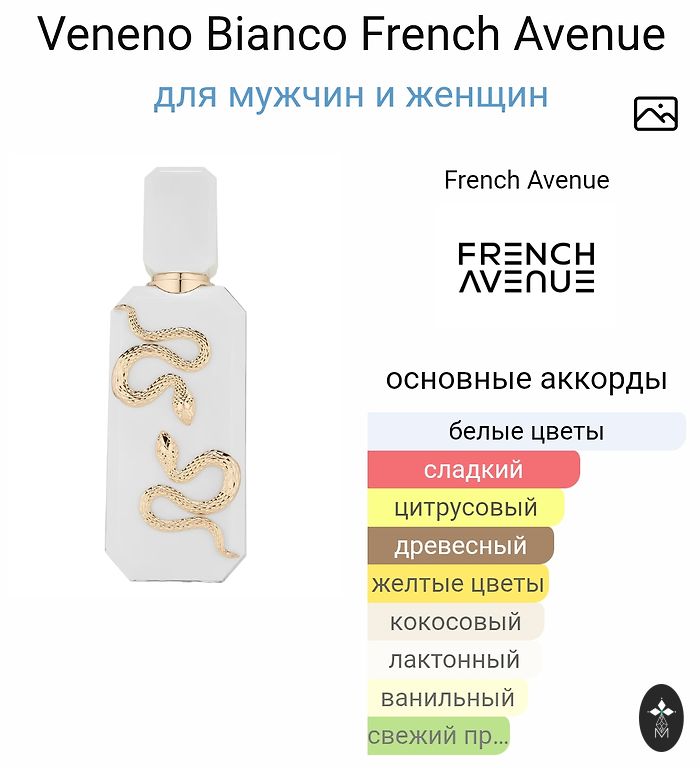Open the French Avenue brand link
The width and height of the screenshot is (700, 768).
526,180
